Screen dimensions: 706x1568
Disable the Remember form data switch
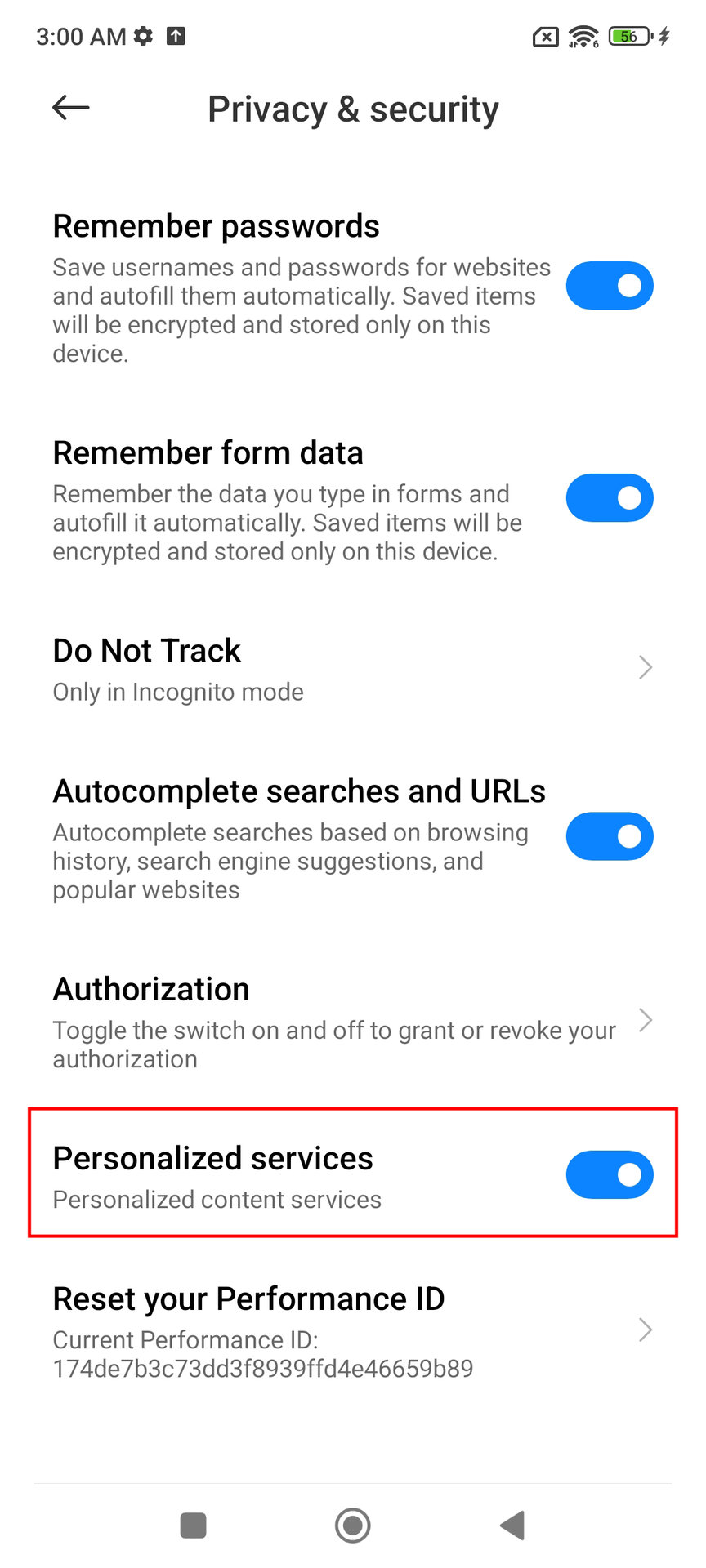pyautogui.click(x=610, y=498)
